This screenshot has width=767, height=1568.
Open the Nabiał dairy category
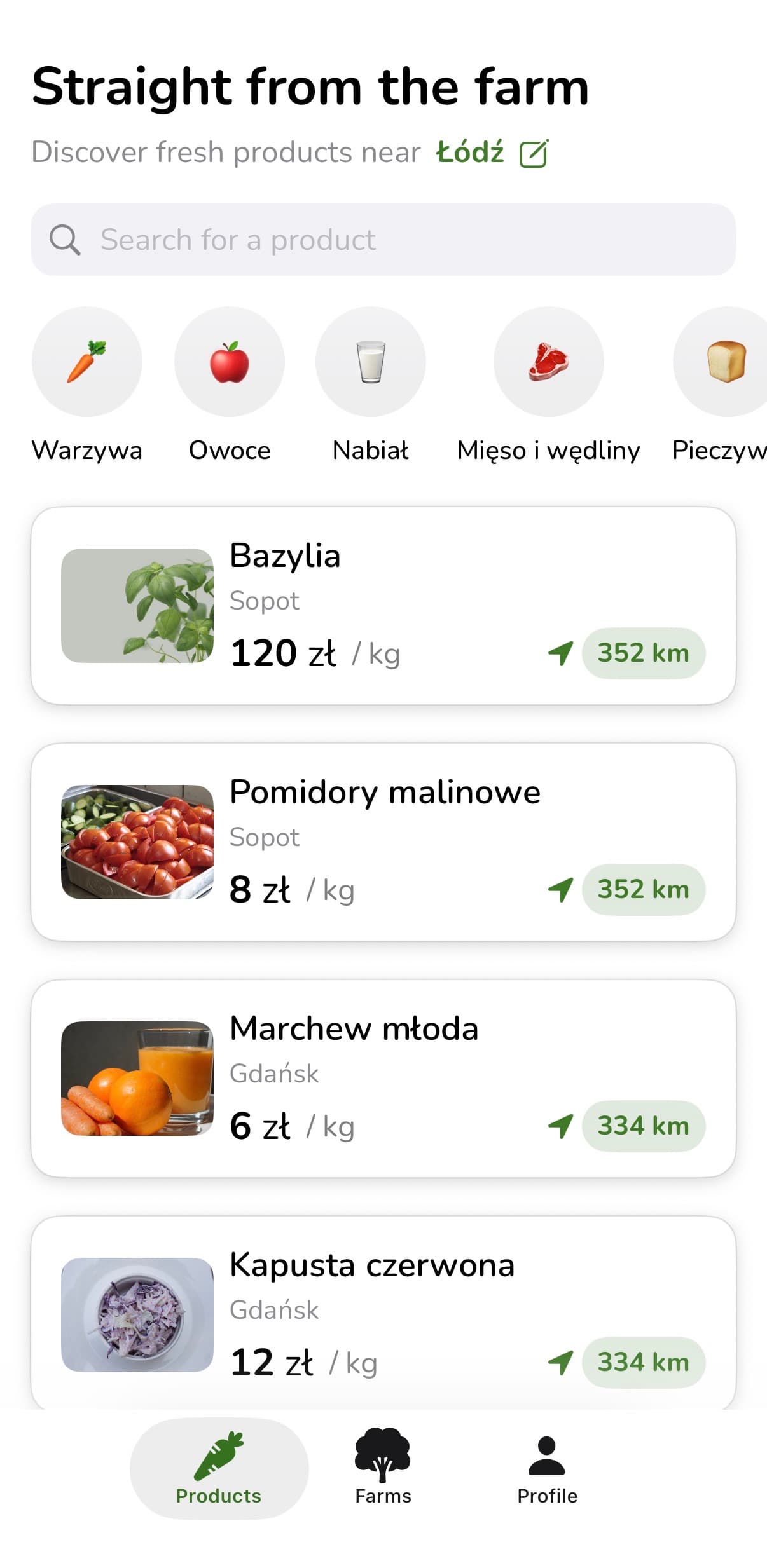371,361
